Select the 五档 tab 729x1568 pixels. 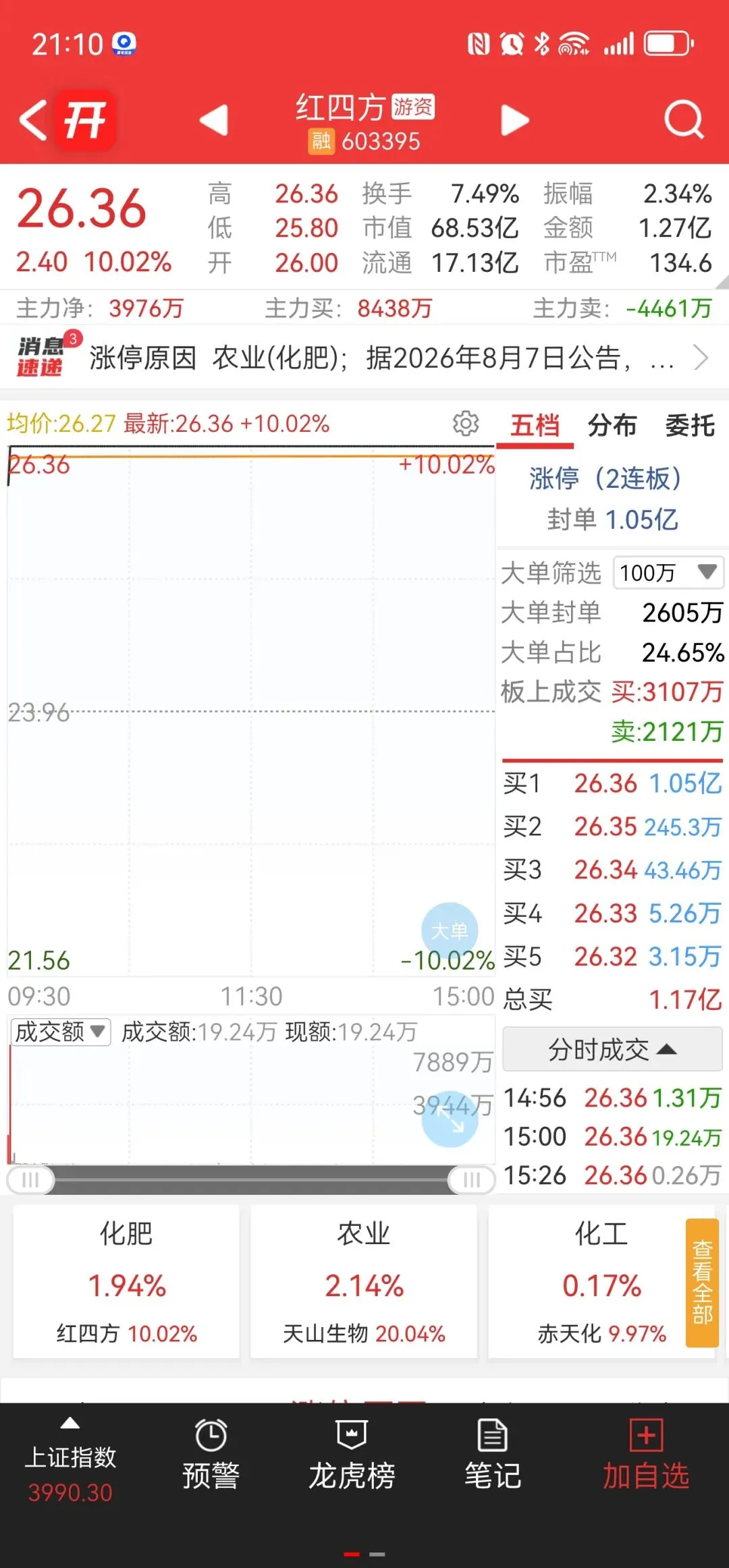[x=535, y=426]
